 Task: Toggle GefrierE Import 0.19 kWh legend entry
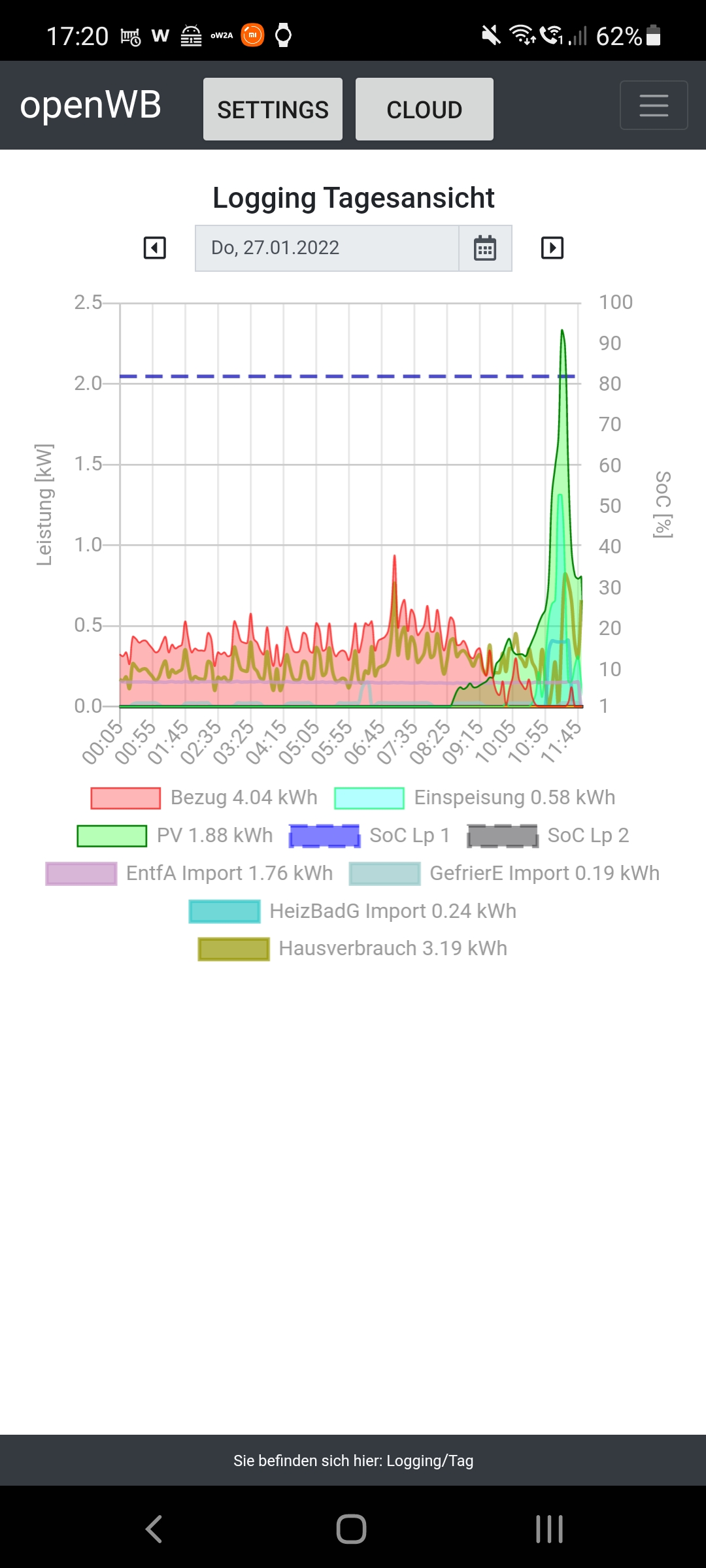click(505, 874)
